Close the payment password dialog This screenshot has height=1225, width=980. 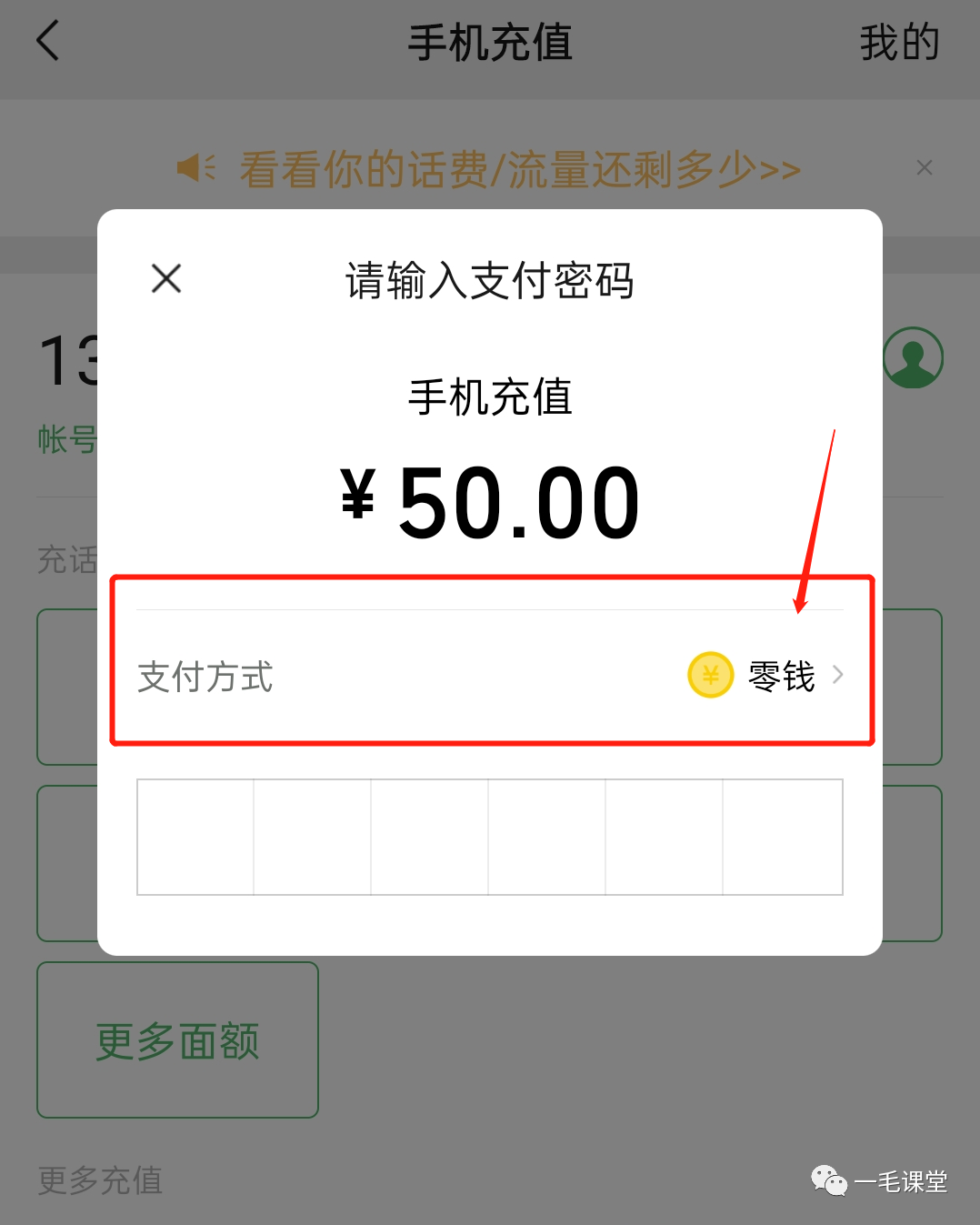click(x=166, y=278)
